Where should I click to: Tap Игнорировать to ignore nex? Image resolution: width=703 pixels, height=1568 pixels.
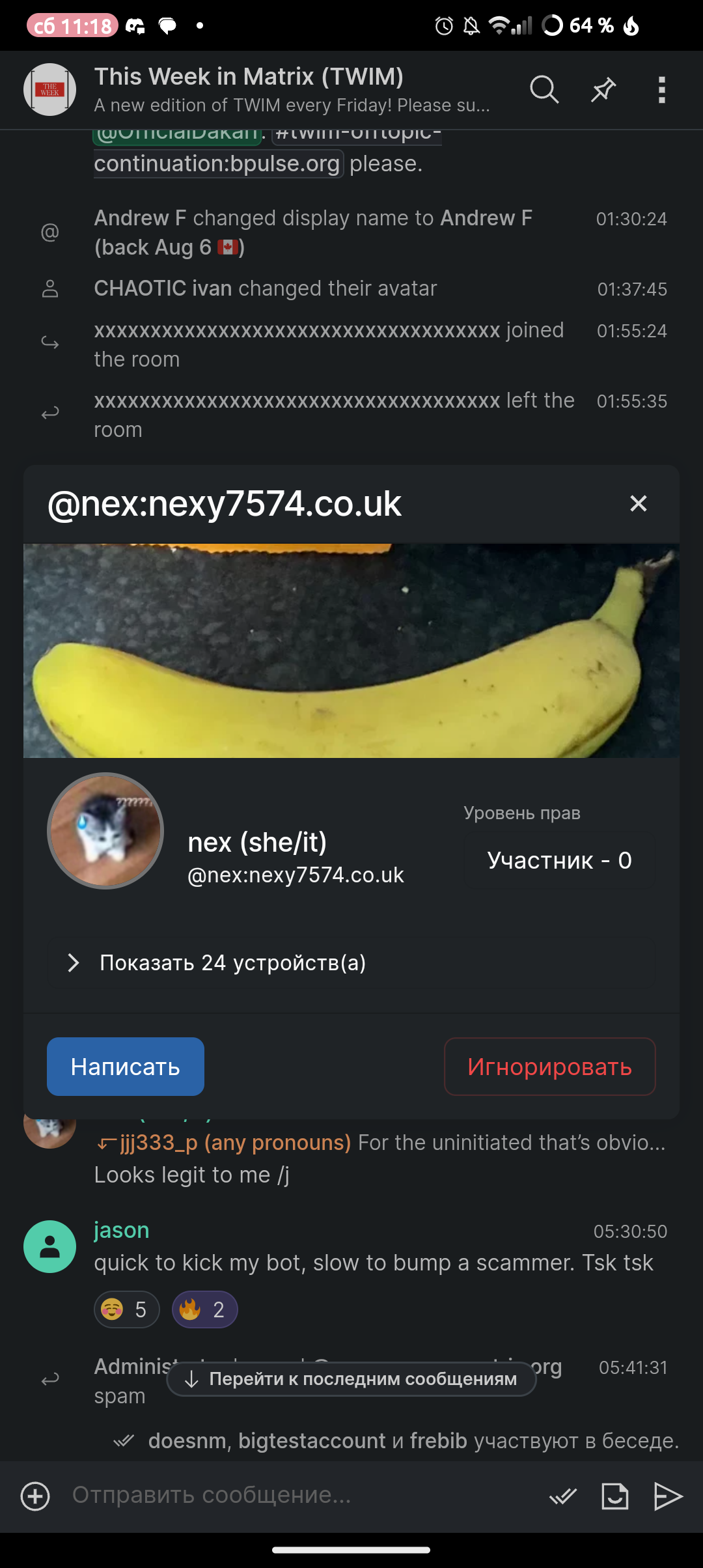550,1067
